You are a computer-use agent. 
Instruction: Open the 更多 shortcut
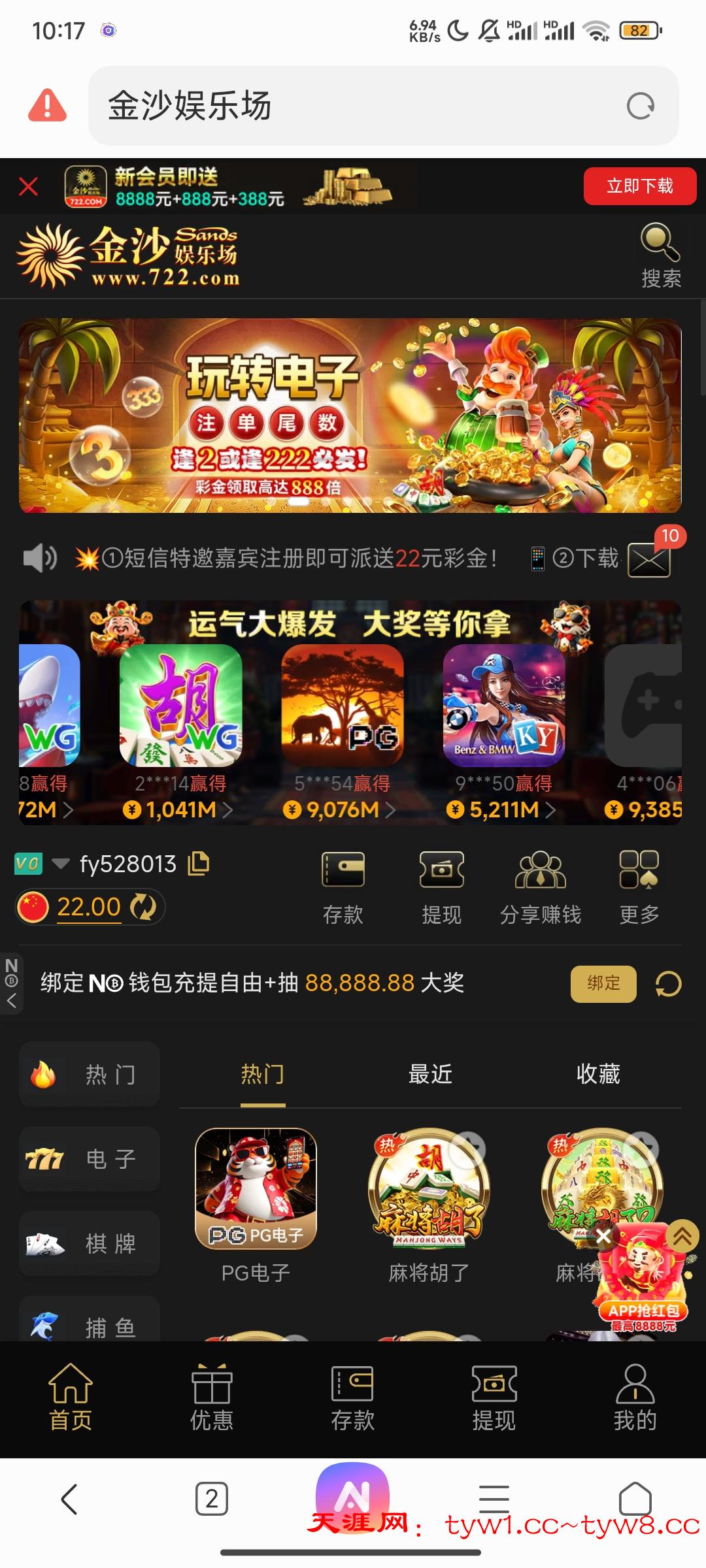click(x=639, y=887)
